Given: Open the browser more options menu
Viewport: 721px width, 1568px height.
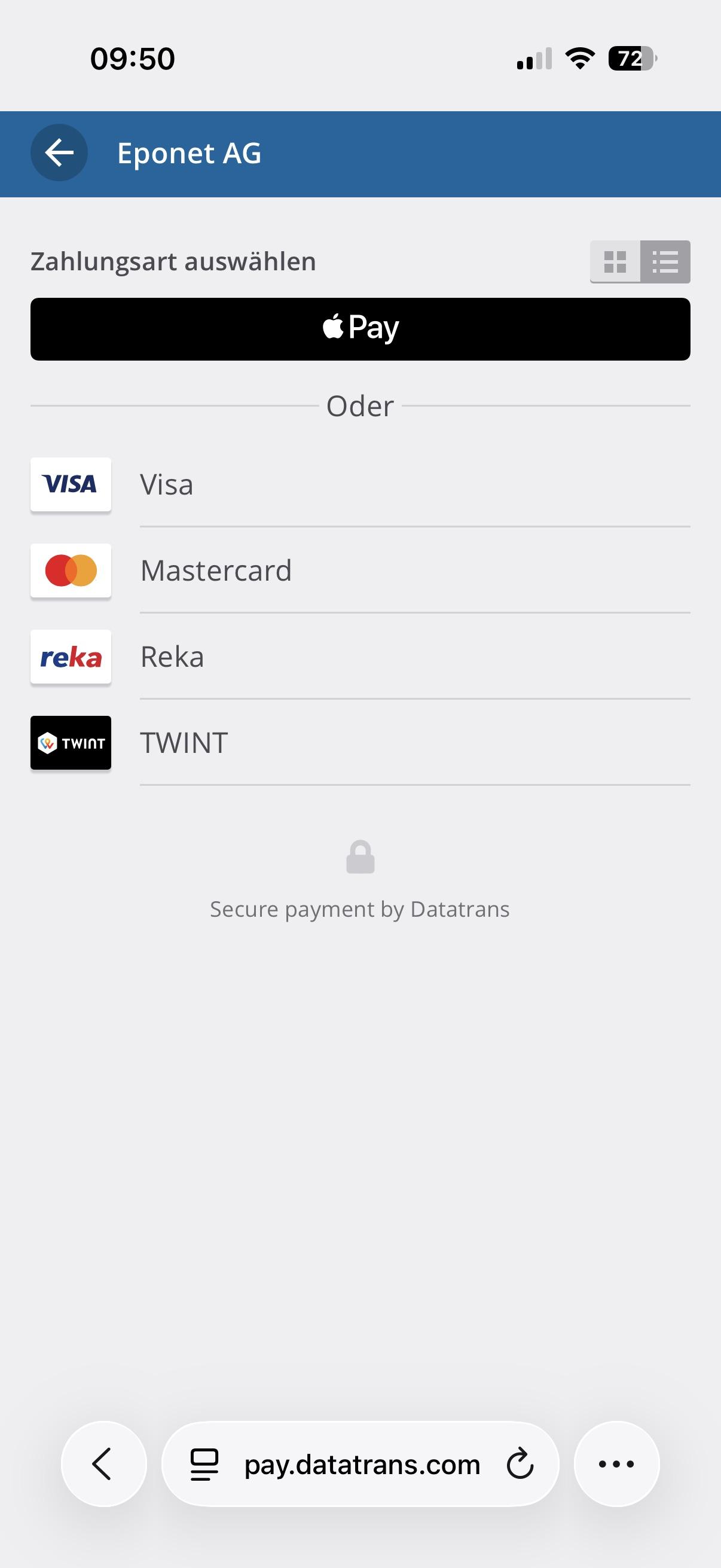Looking at the screenshot, I should (616, 1464).
